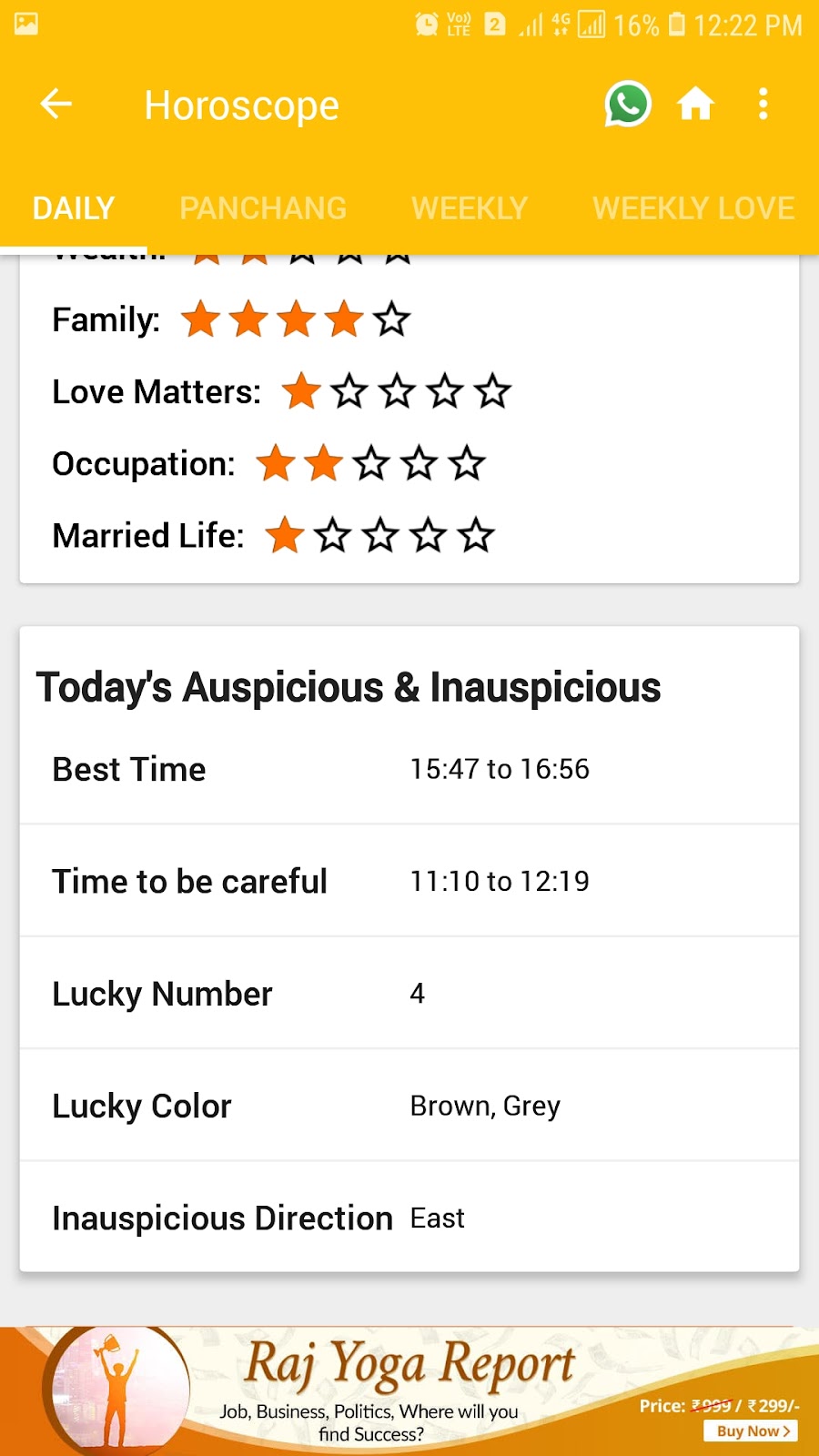The image size is (819, 1456).
Task: Go back from the Horoscope screen
Action: coord(56,105)
